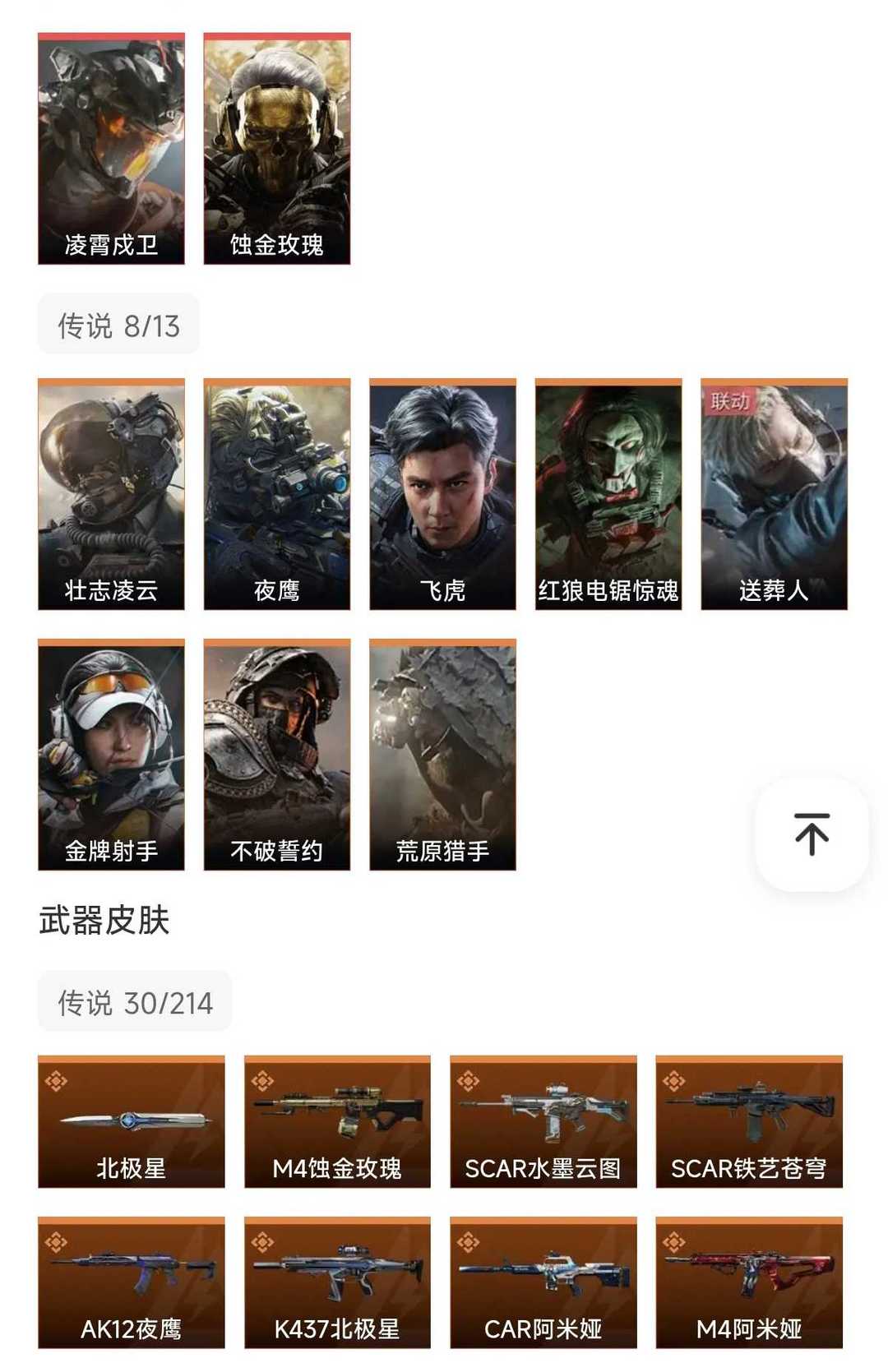Open the M4阿米娅 weapon skin
This screenshot has width=888, height=1372.
[749, 1282]
